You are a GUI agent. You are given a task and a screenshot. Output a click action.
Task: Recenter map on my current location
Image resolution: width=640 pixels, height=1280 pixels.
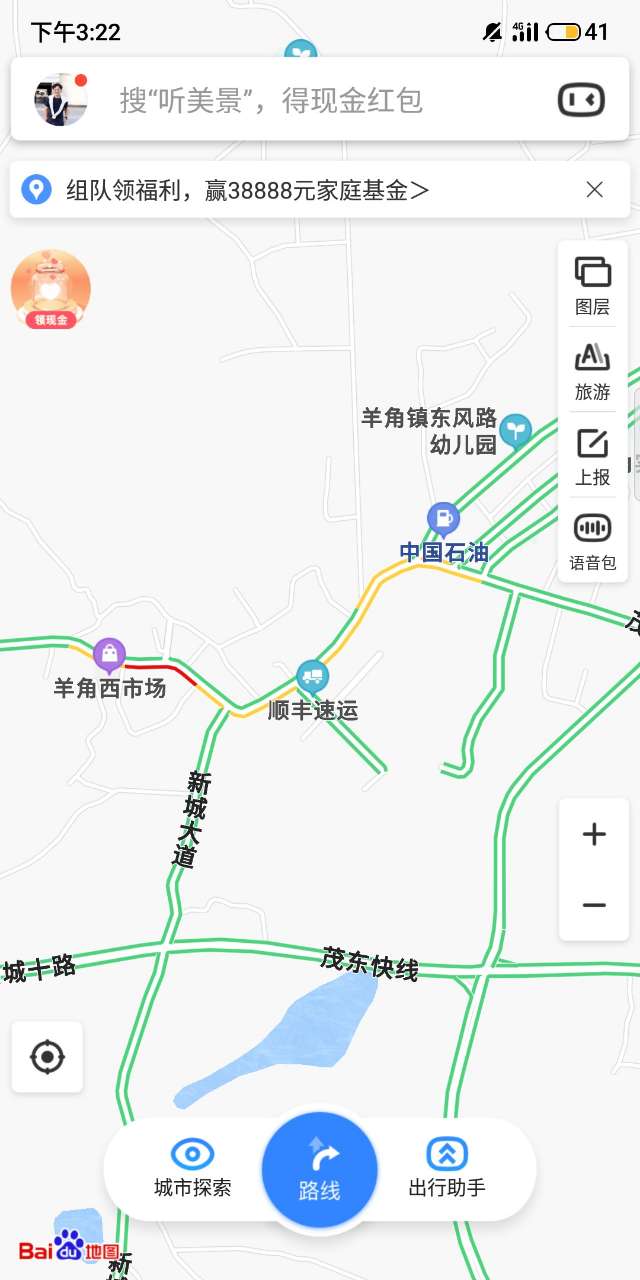click(48, 1056)
